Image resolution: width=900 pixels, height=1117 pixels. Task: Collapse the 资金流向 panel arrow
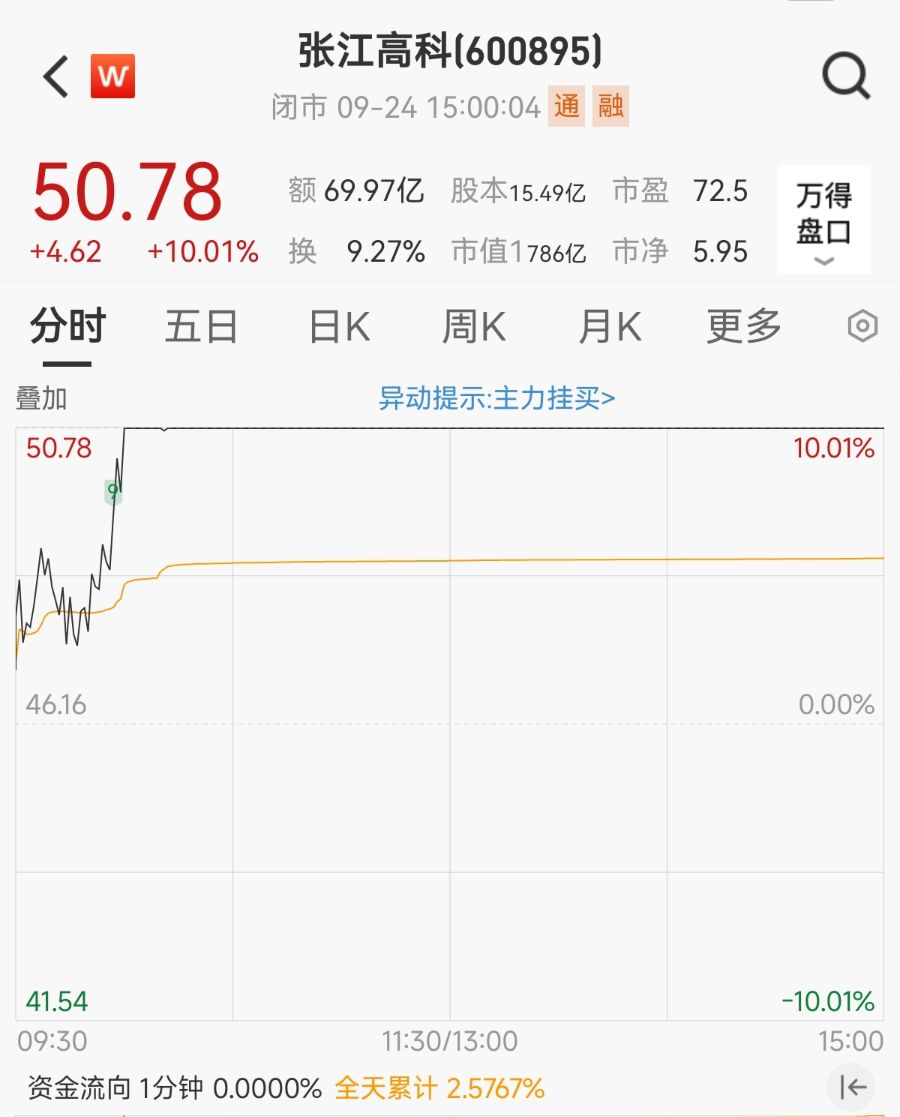(852, 1087)
